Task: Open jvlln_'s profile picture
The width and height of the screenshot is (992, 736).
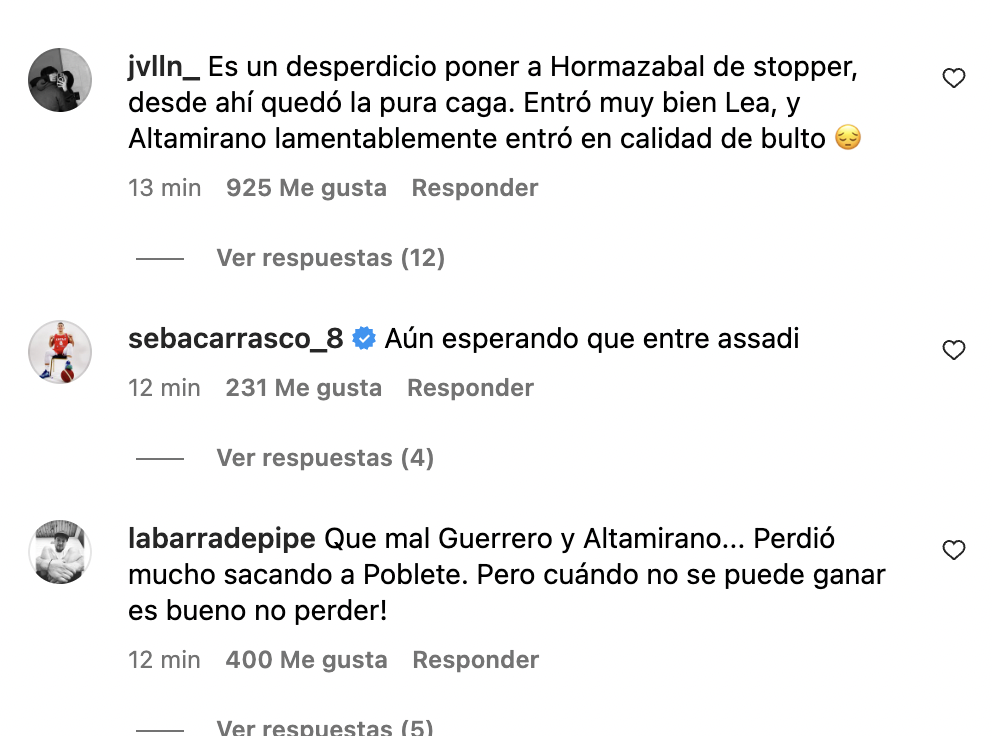Action: point(60,80)
